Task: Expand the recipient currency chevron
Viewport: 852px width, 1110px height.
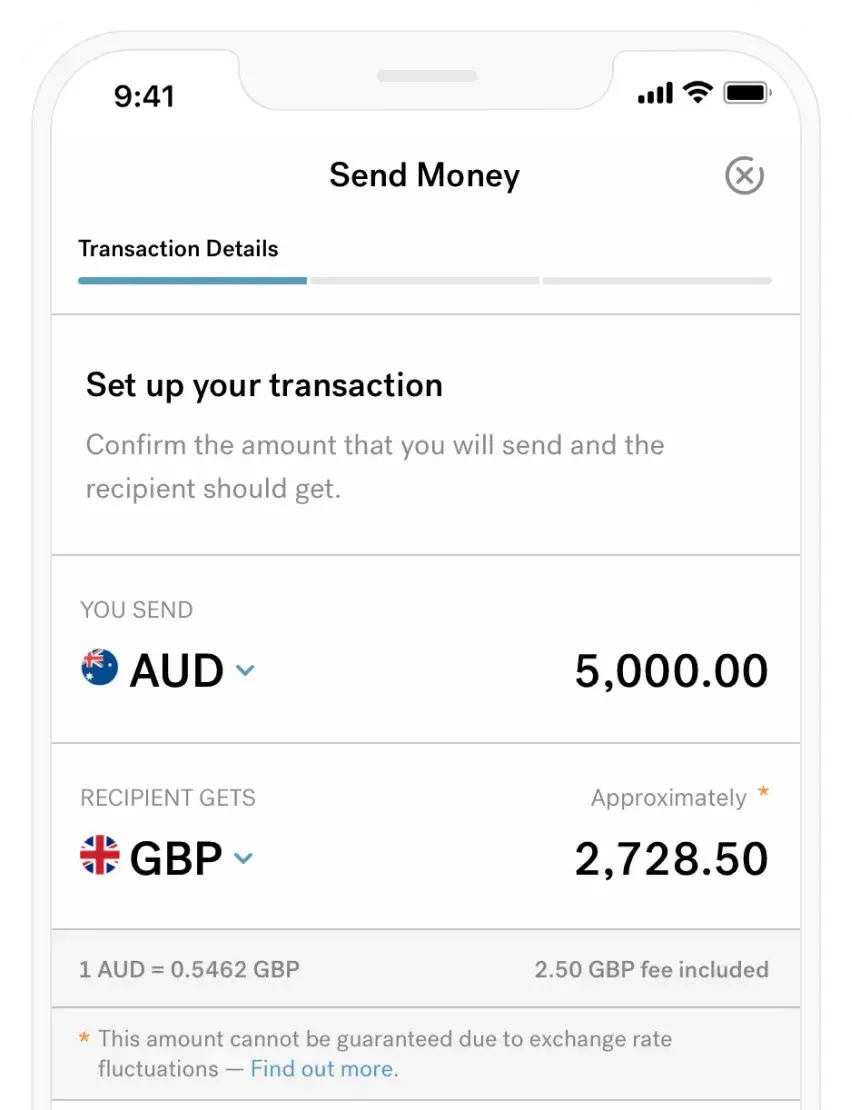Action: click(x=243, y=860)
